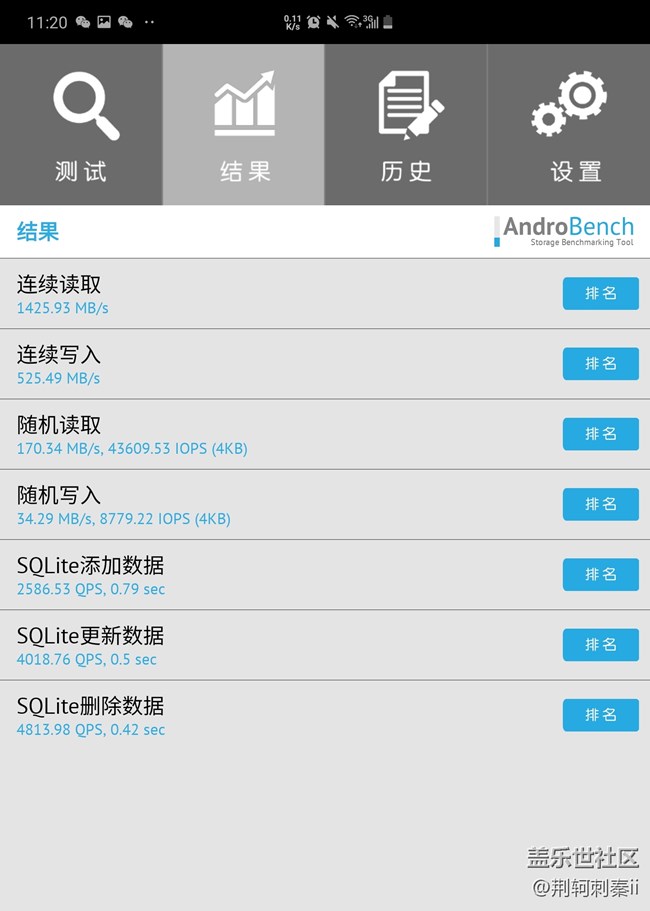The height and width of the screenshot is (911, 650).
Task: Check 排名 for SQLite添加数据
Action: pos(600,574)
